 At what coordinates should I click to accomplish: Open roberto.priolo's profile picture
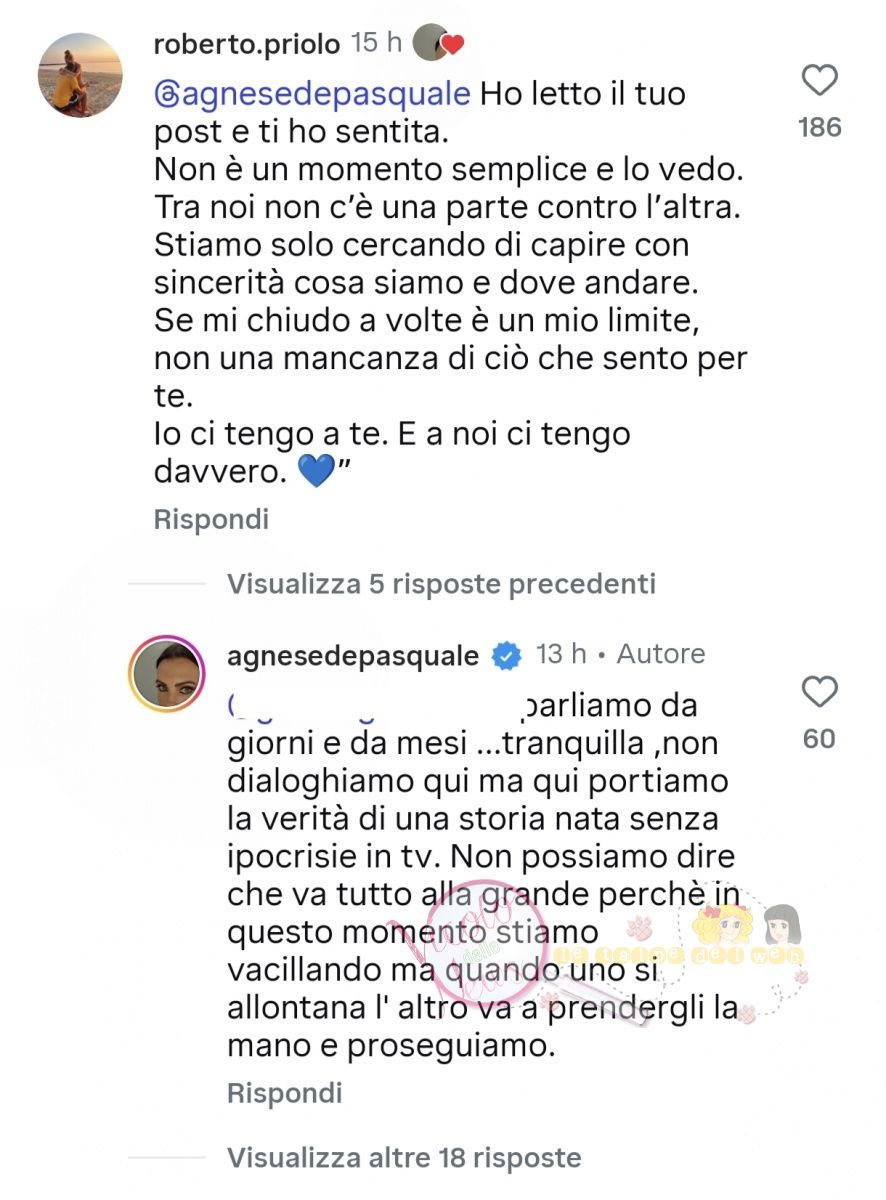point(80,75)
